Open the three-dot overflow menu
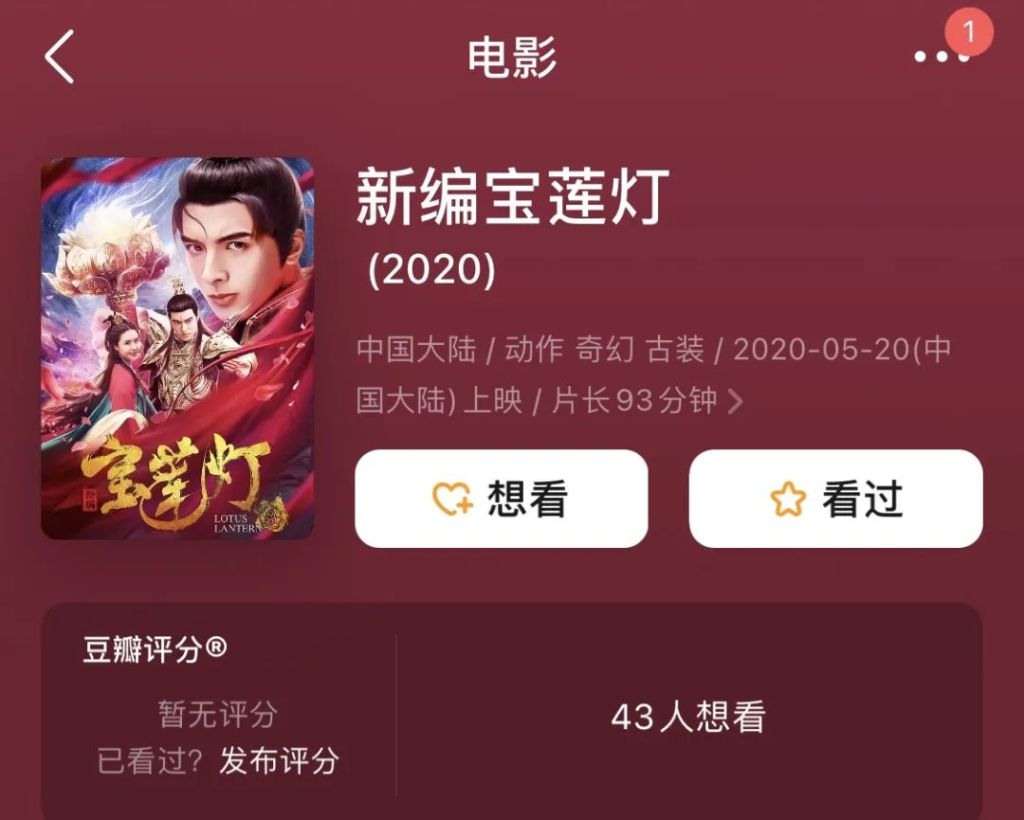Image resolution: width=1024 pixels, height=820 pixels. tap(940, 57)
